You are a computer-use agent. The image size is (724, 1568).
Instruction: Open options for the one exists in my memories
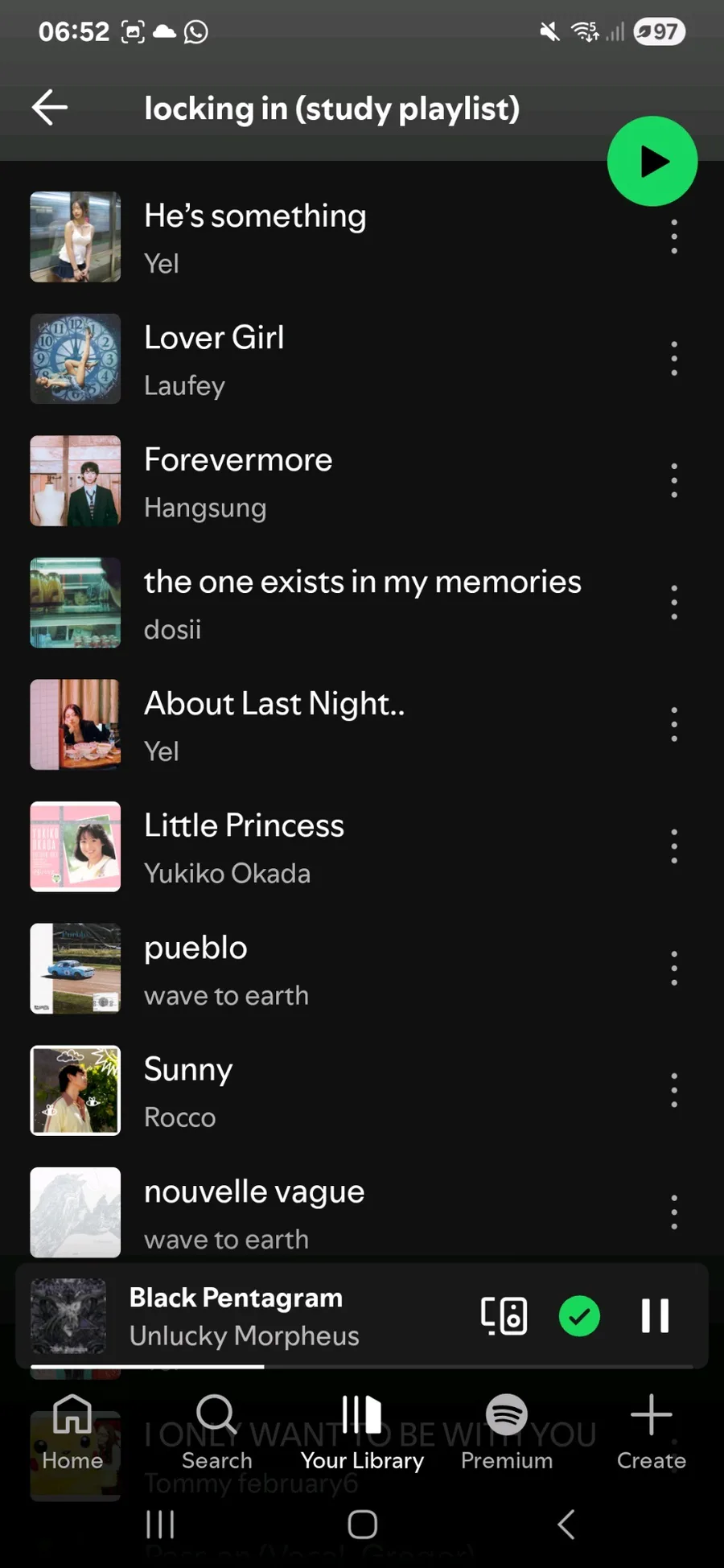tap(674, 603)
